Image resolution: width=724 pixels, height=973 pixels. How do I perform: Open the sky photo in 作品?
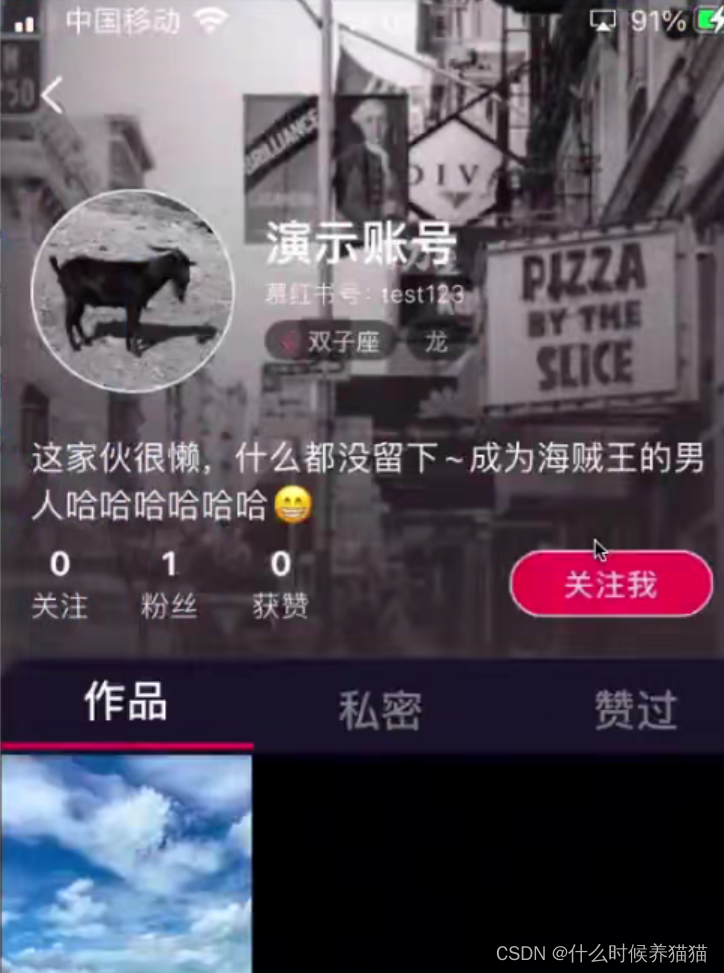127,863
